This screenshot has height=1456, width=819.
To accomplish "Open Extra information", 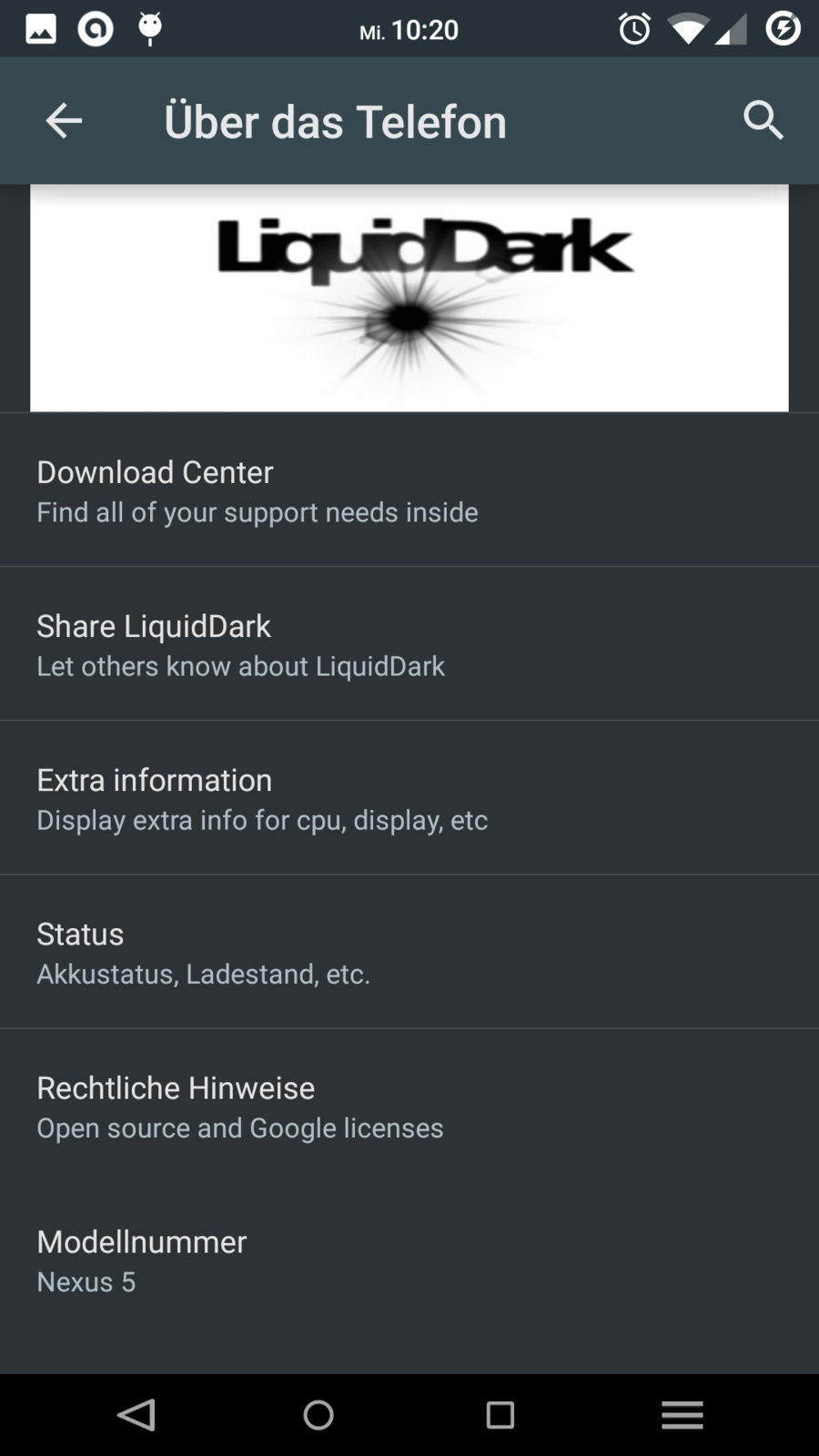I will (x=409, y=799).
